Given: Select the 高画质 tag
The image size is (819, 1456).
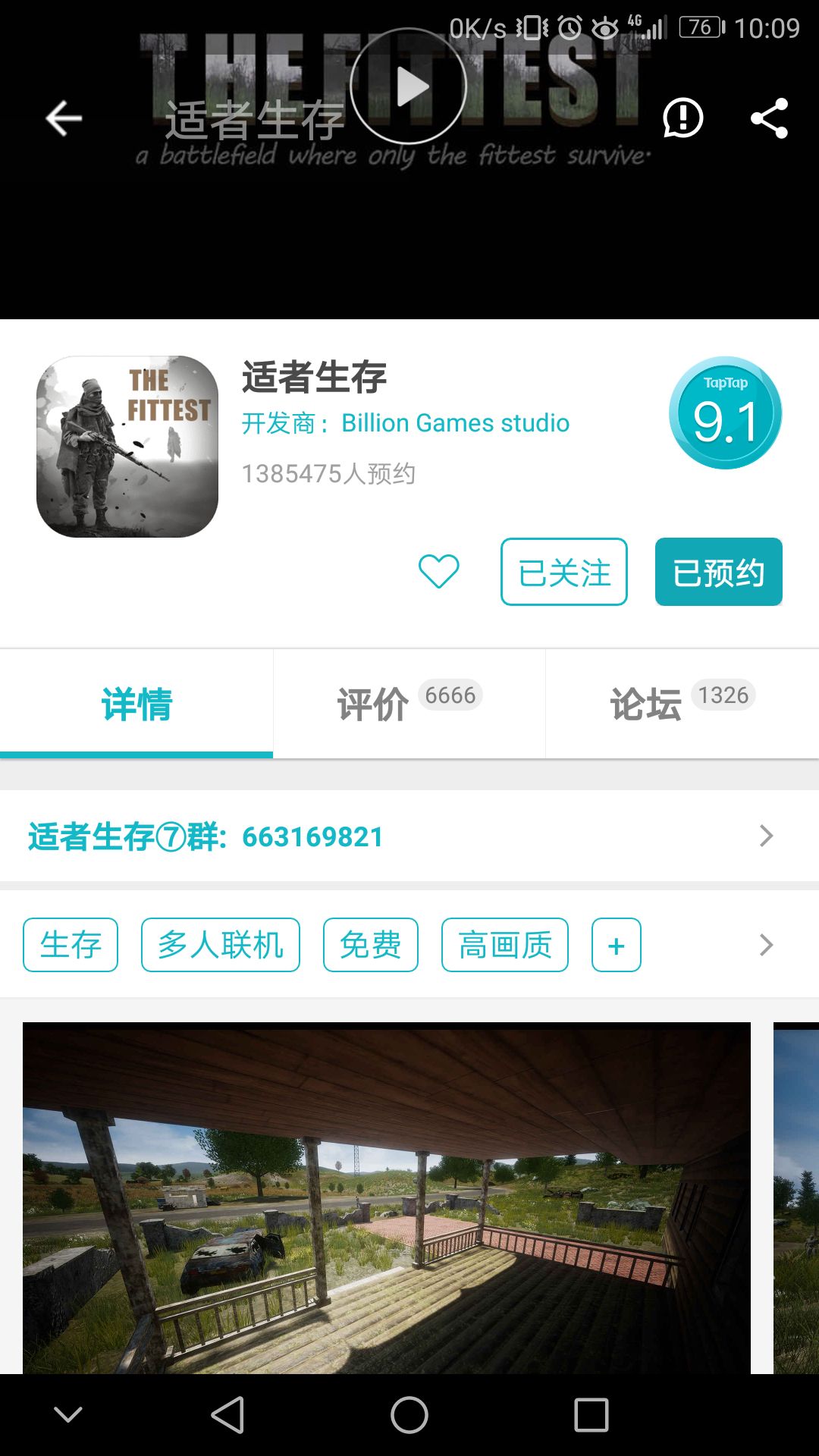Looking at the screenshot, I should pyautogui.click(x=505, y=945).
